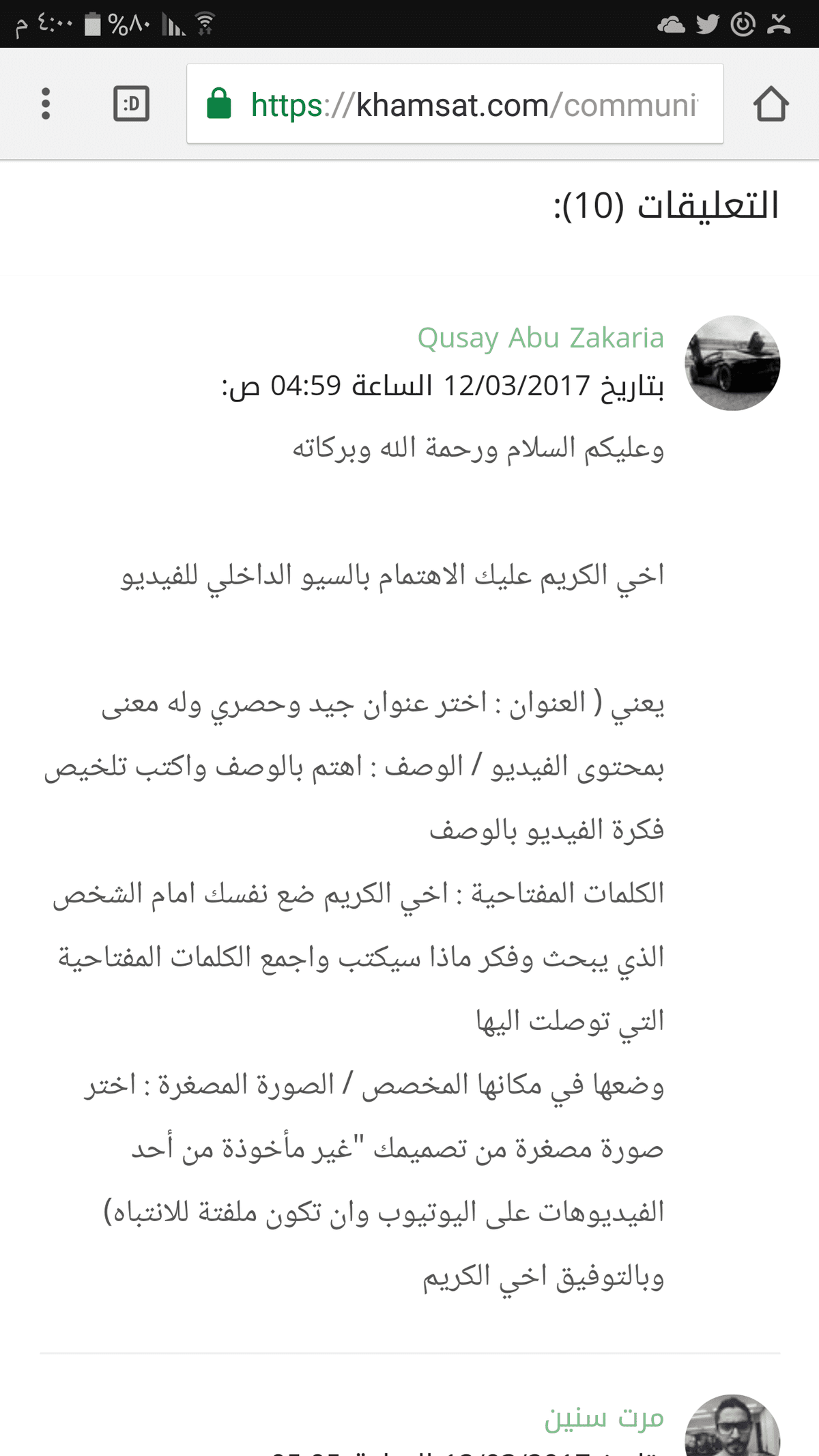
Task: Open Qusay Abu Zakaria's profile link
Action: [x=541, y=338]
